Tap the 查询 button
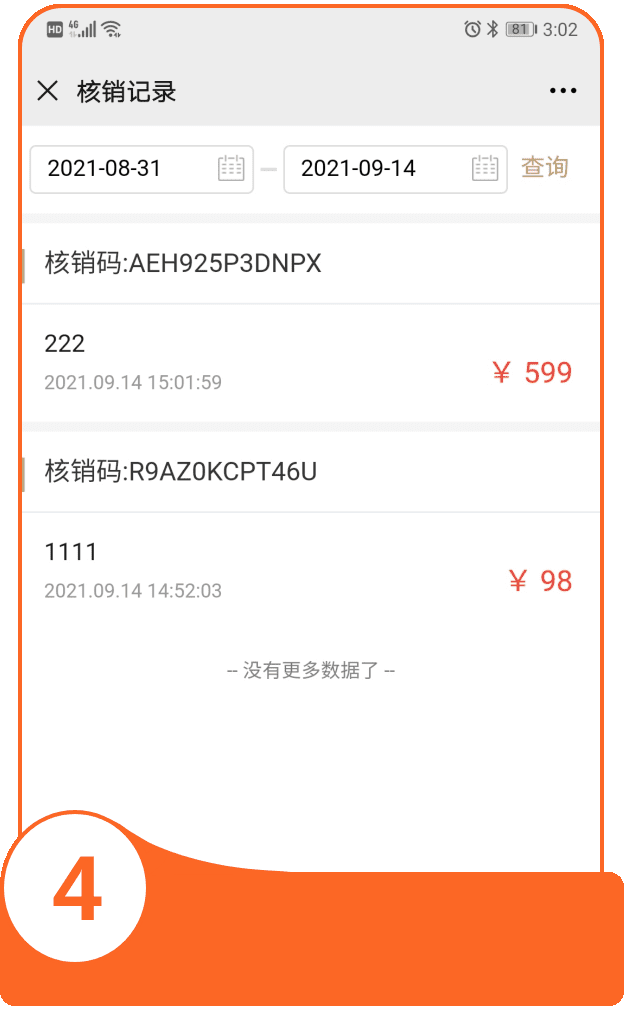The height and width of the screenshot is (1010, 624). 545,167
